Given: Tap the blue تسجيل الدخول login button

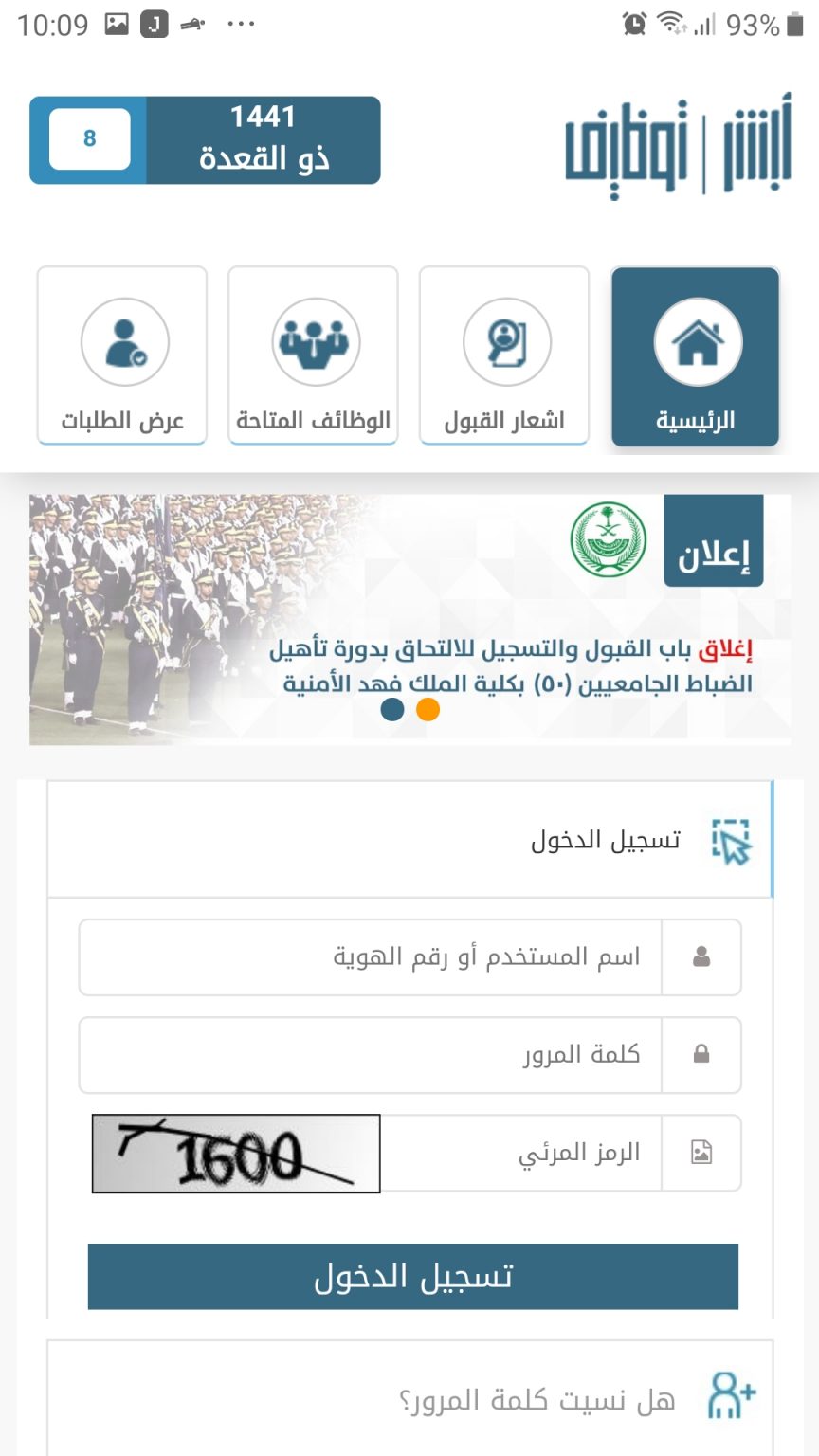Looking at the screenshot, I should coord(412,1277).
